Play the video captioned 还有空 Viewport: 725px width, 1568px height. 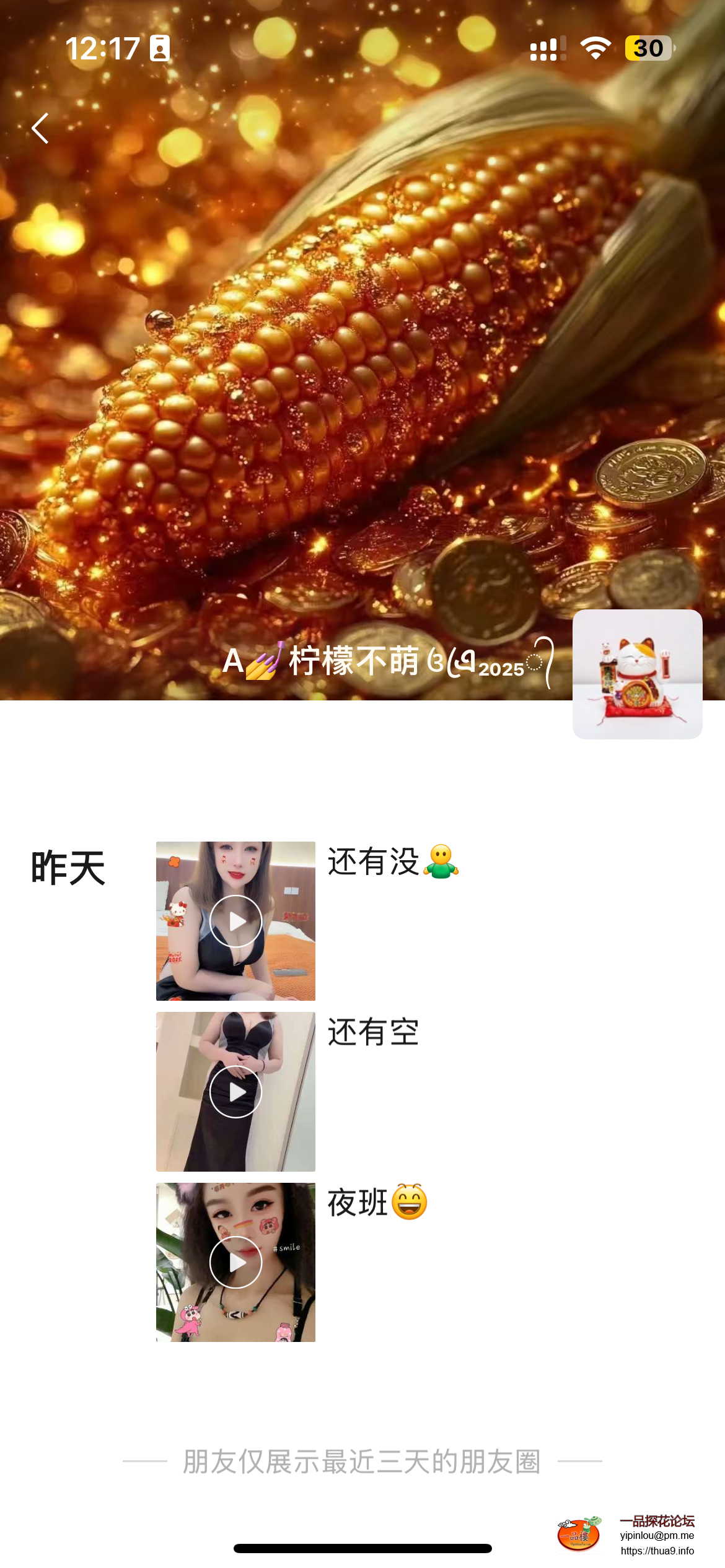235,1091
